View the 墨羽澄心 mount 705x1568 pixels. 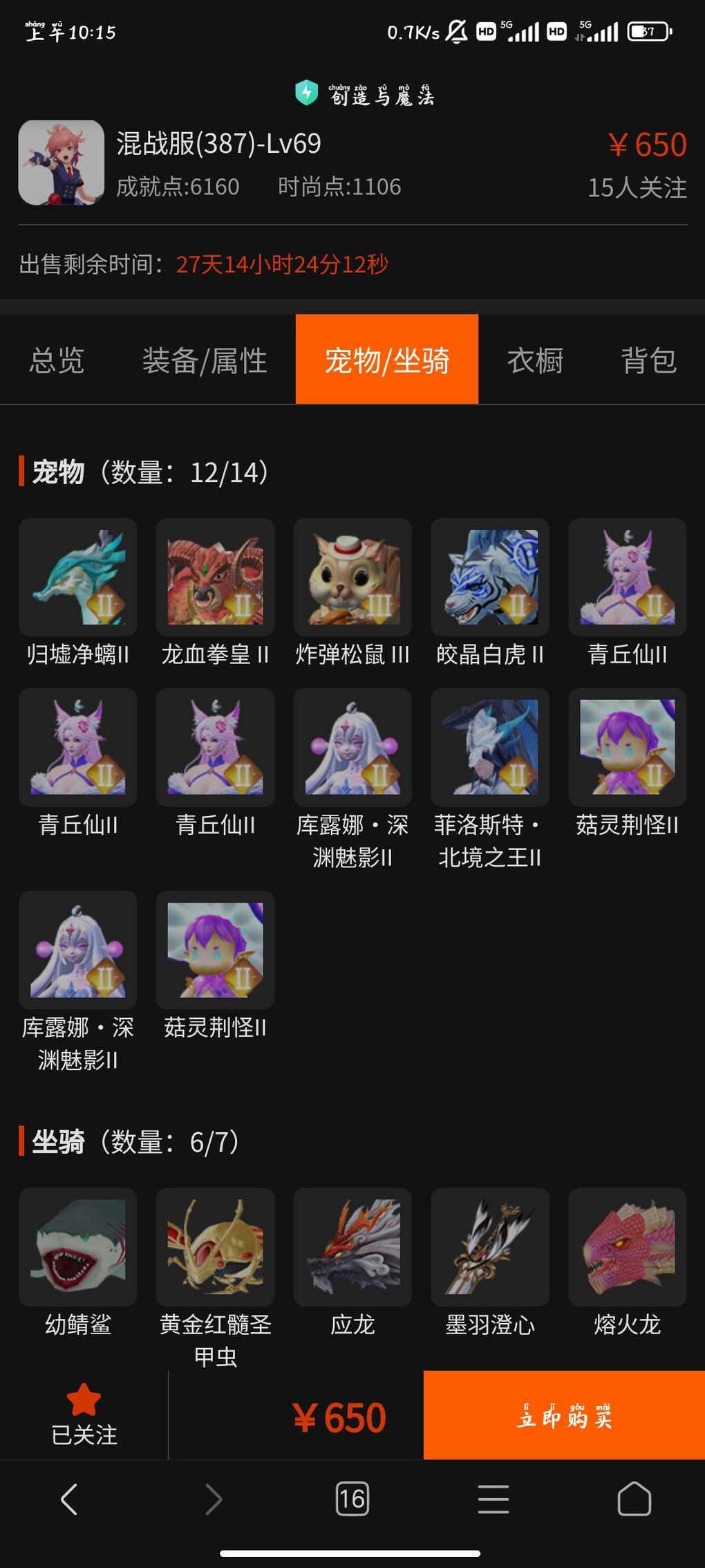(x=490, y=1247)
